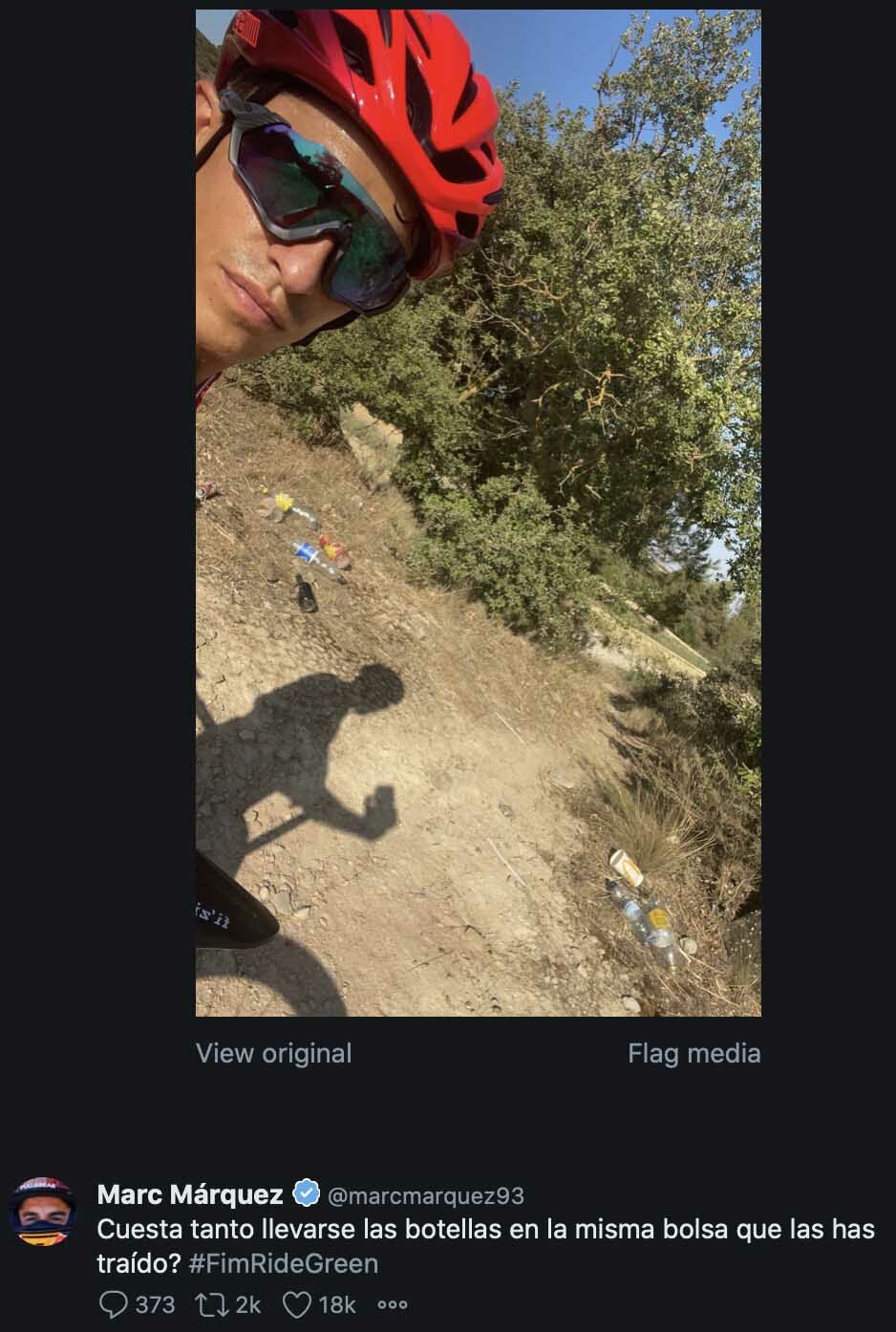896x1332 pixels.
Task: Open the full-size cyclist selfie photo
Action: coord(478,512)
